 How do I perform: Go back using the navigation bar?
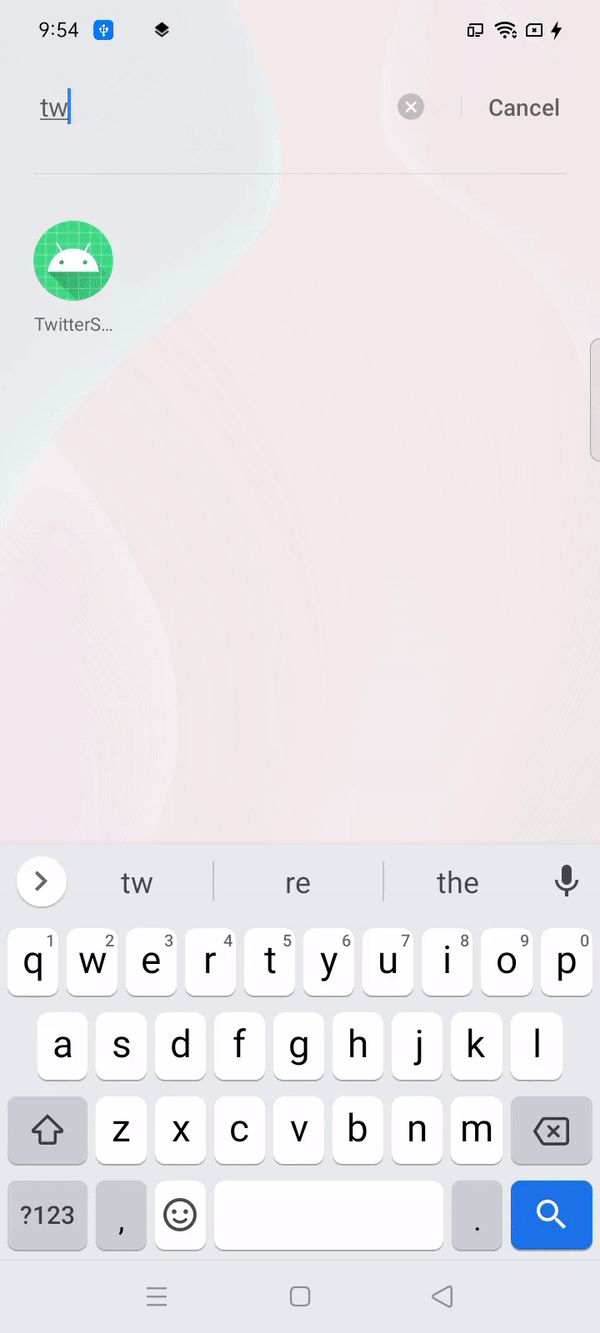click(442, 1297)
